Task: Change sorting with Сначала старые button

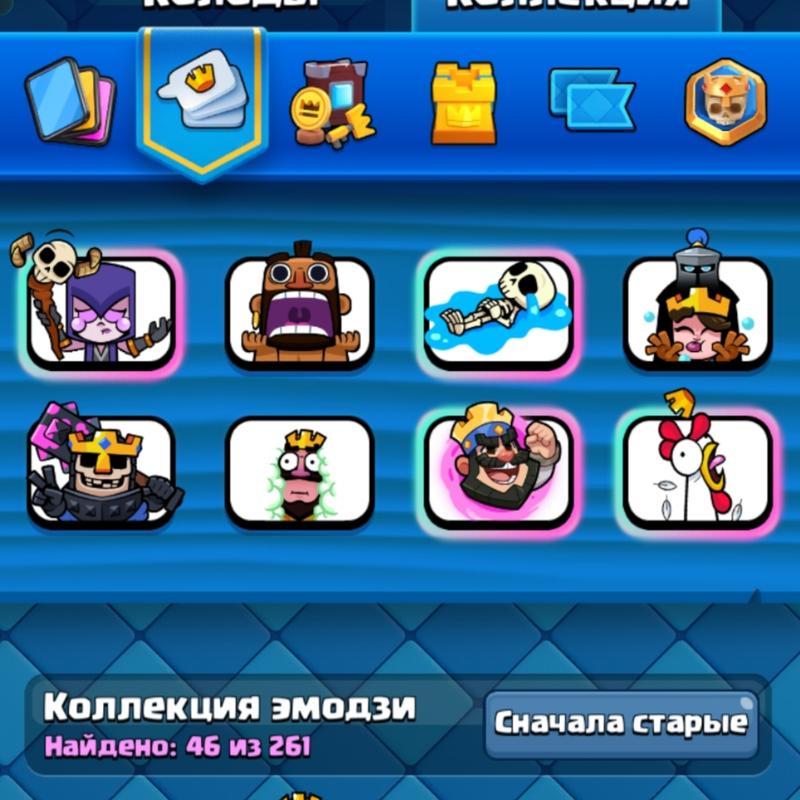Action: (x=621, y=722)
